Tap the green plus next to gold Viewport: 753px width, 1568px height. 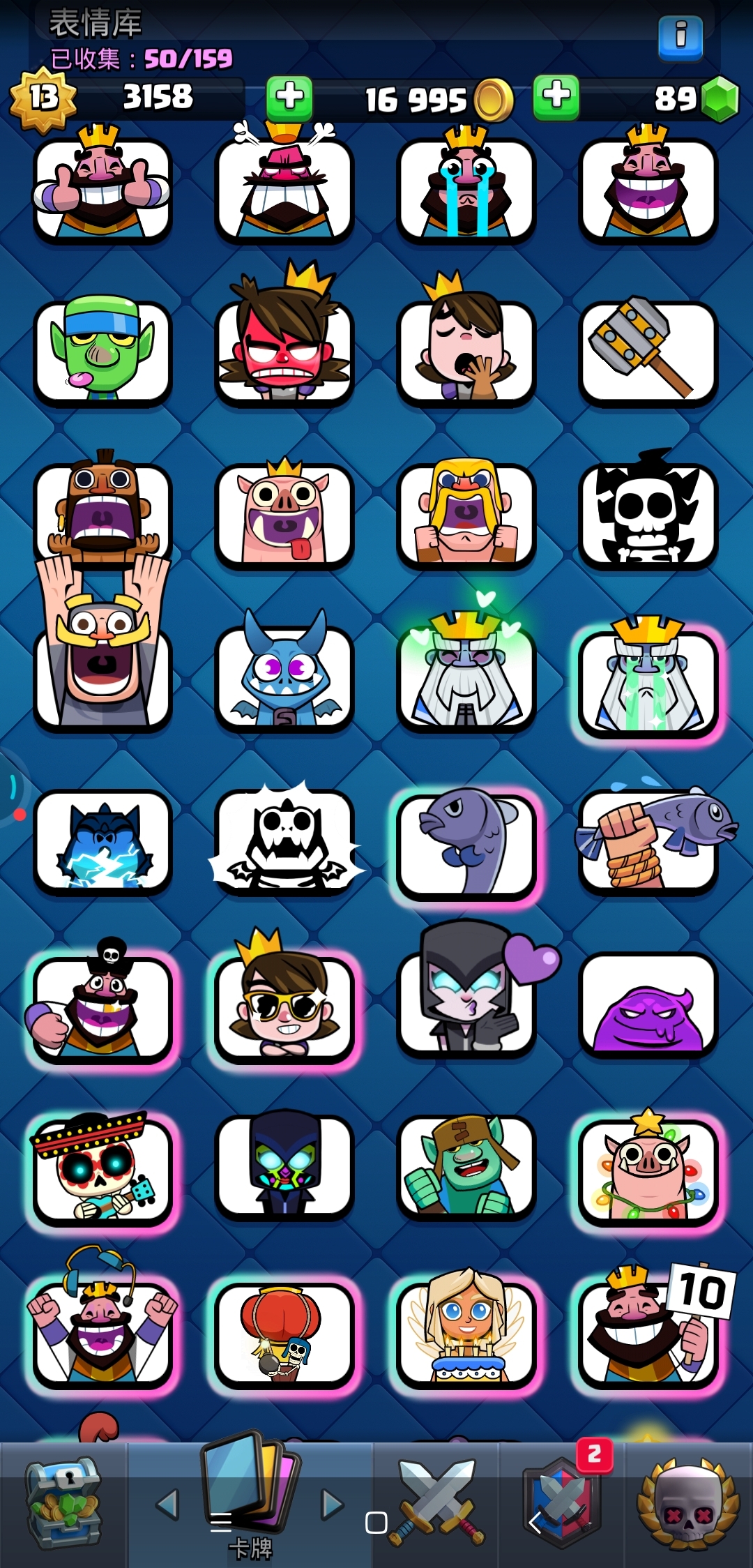(289, 98)
